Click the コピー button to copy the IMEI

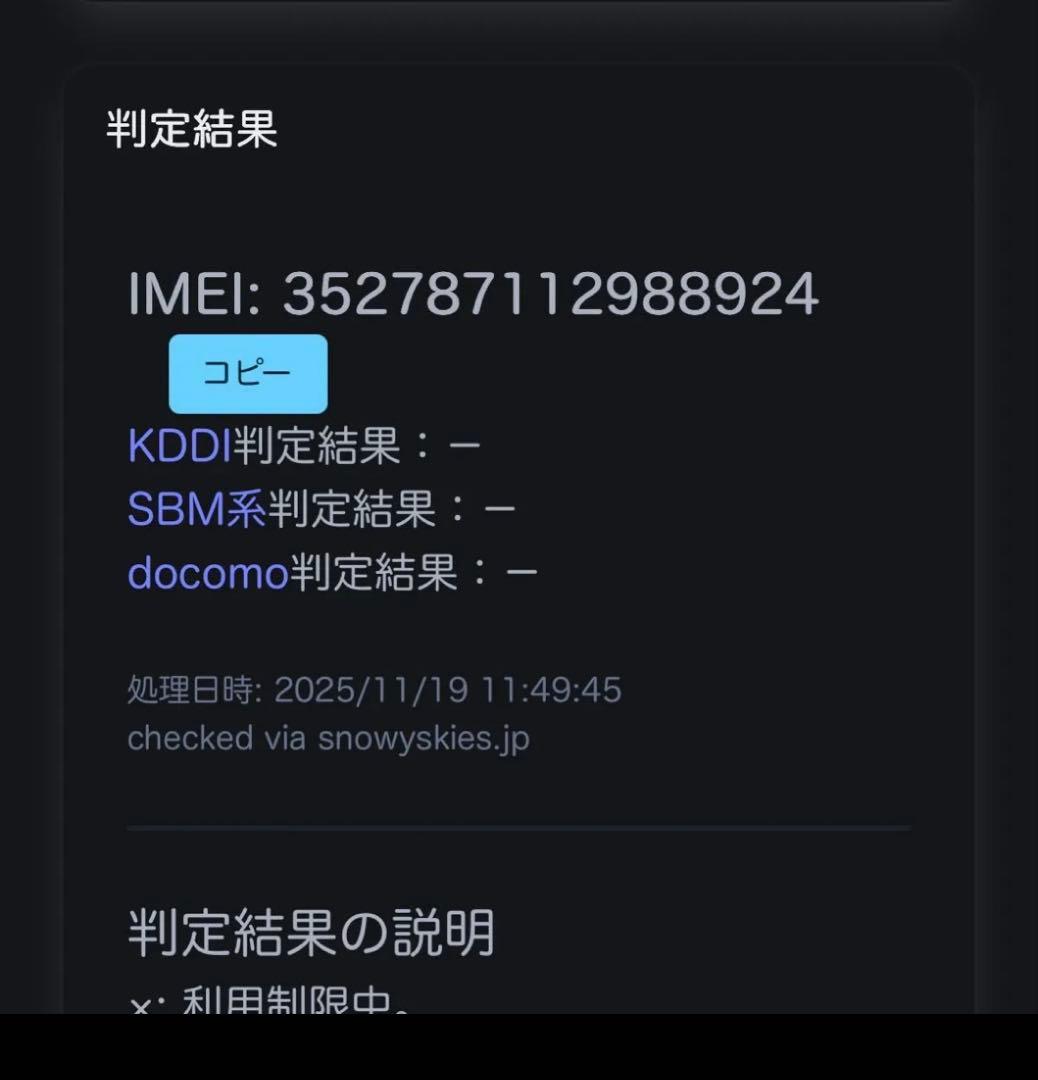(x=248, y=375)
